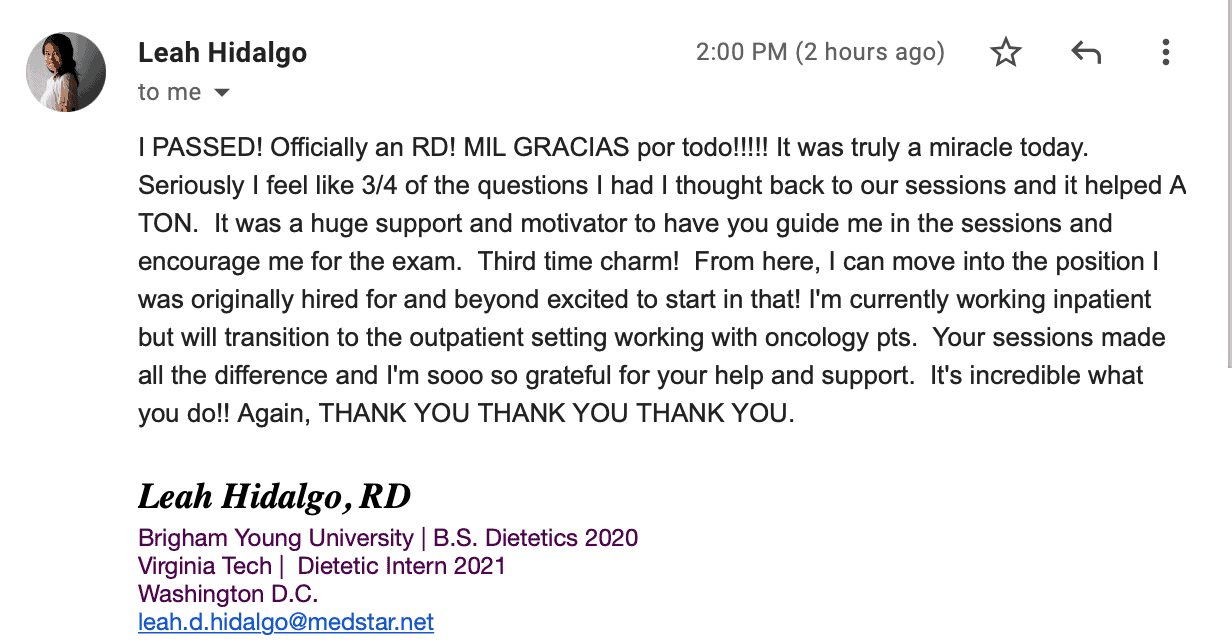Open the leah.d.hidalgo@medstar.net email link
1232x644 pixels.
[286, 622]
